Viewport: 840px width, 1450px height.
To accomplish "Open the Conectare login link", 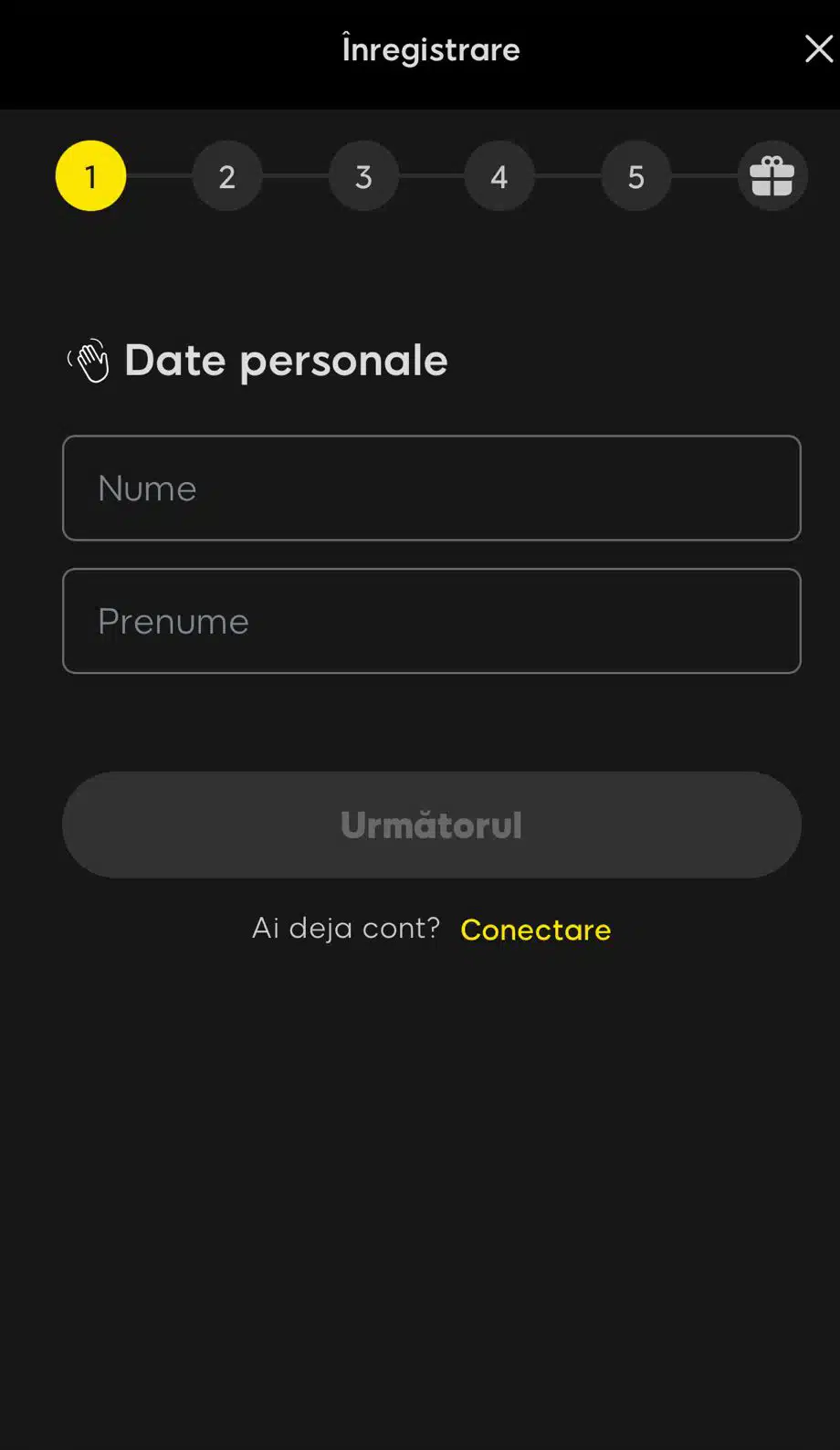I will coord(535,930).
